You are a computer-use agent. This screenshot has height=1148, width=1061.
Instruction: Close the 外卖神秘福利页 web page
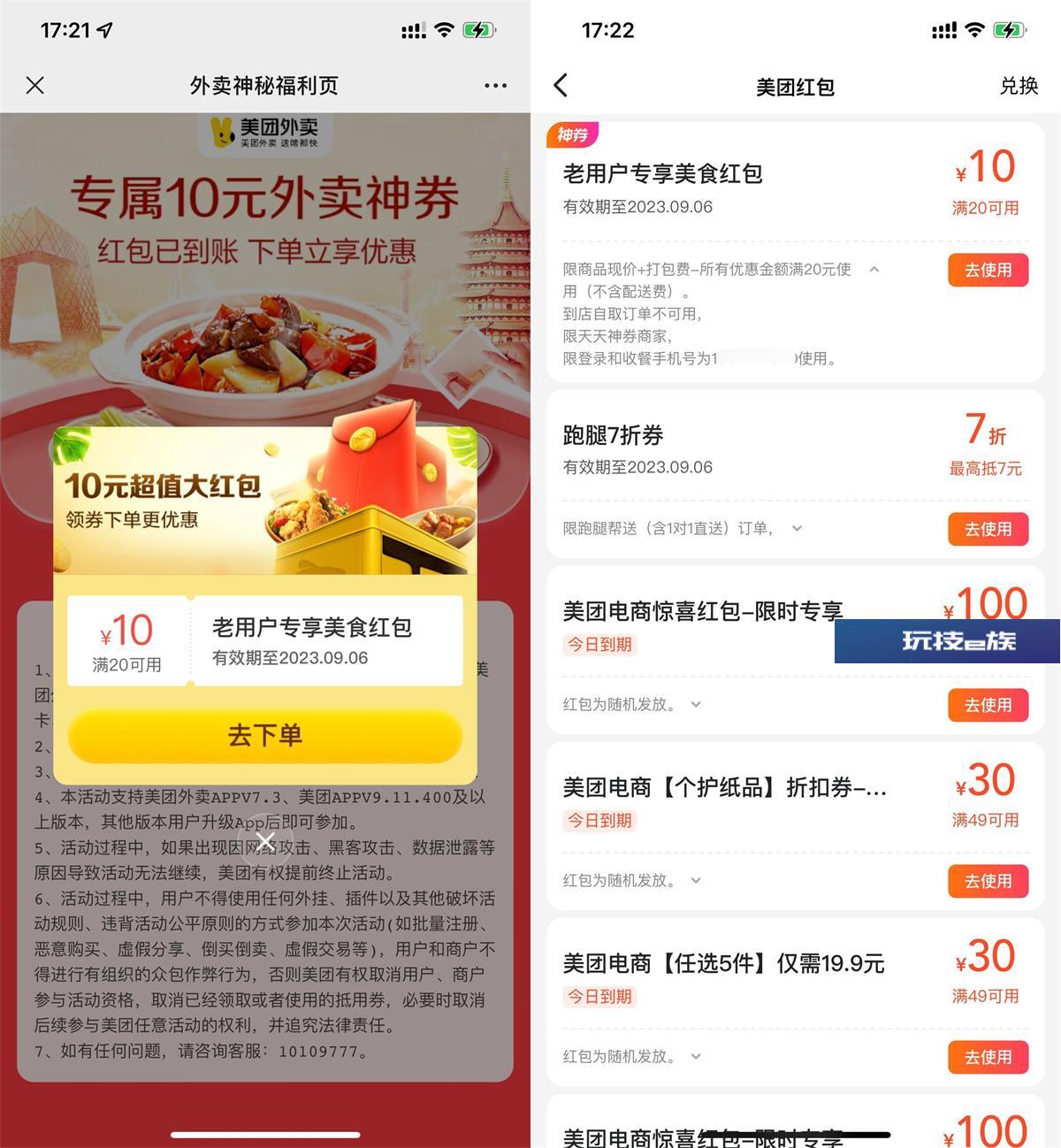tap(35, 86)
